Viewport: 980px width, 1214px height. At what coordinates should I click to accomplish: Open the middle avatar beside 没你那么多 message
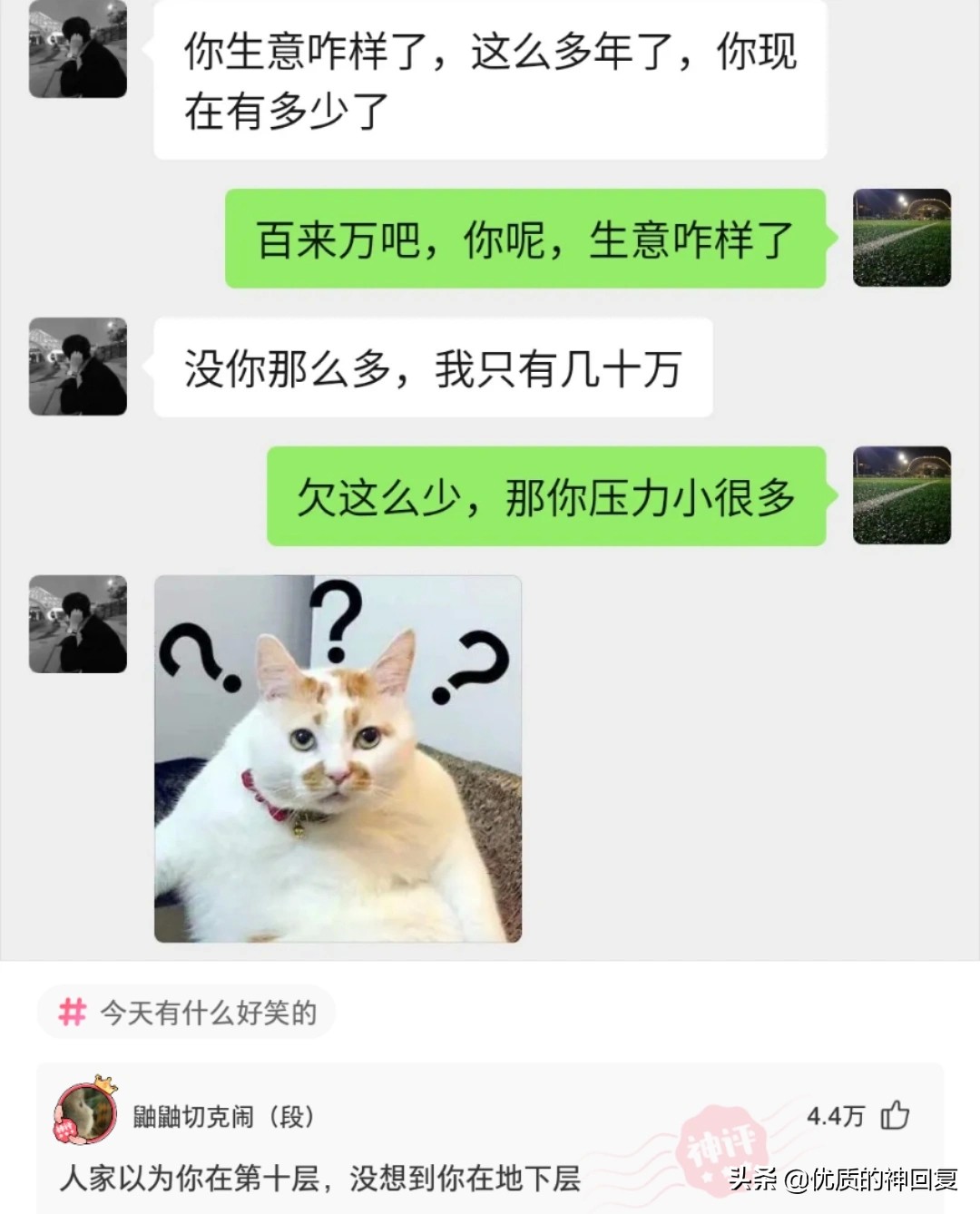coord(77,367)
